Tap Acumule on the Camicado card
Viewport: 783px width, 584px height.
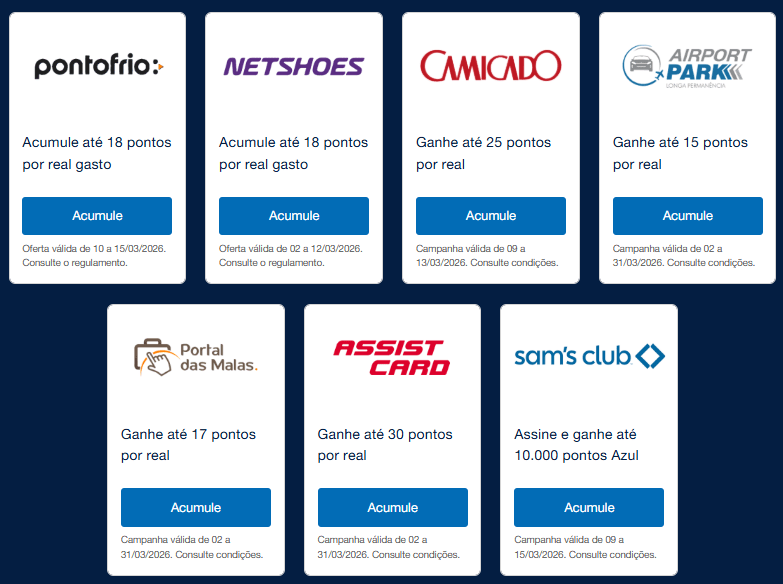pyautogui.click(x=491, y=216)
